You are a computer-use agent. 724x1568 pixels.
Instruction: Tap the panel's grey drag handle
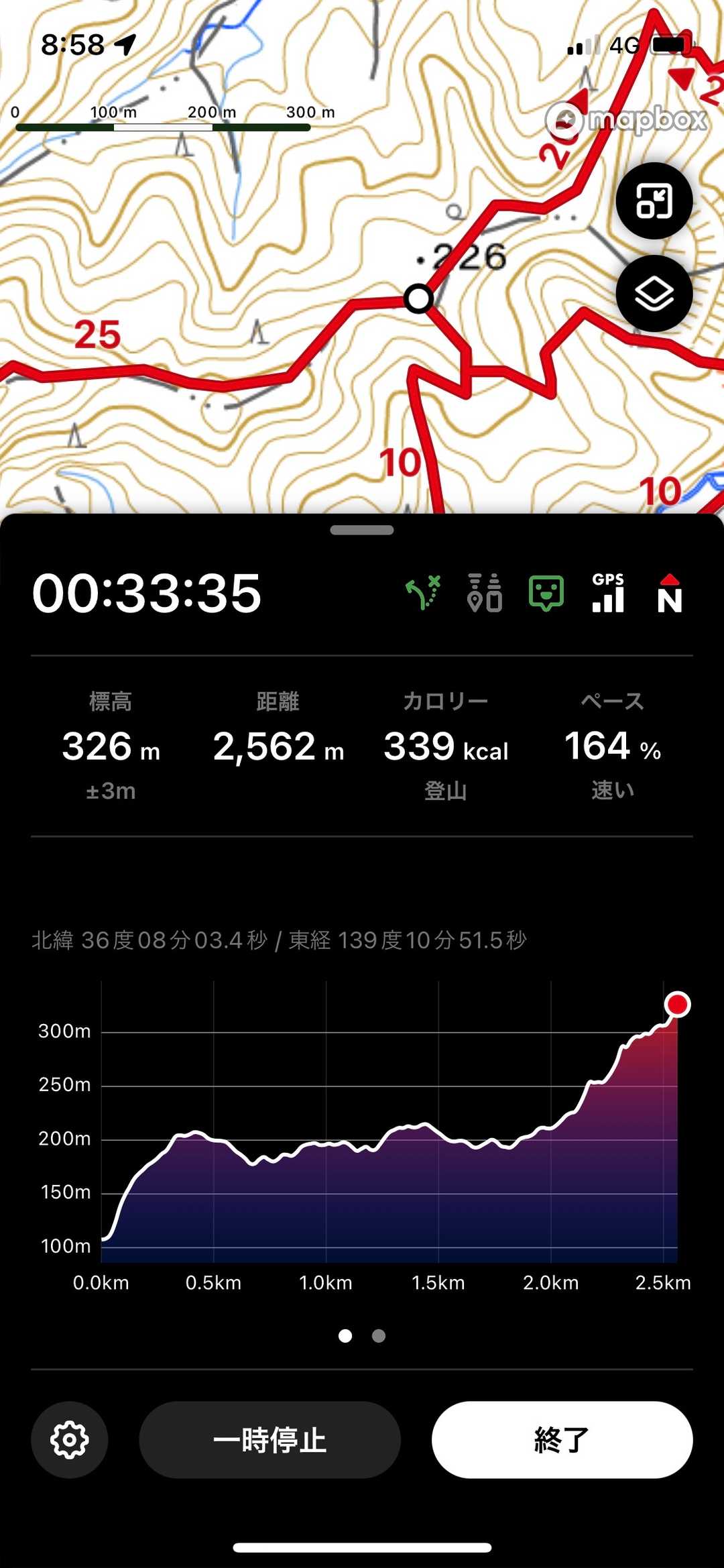[362, 530]
